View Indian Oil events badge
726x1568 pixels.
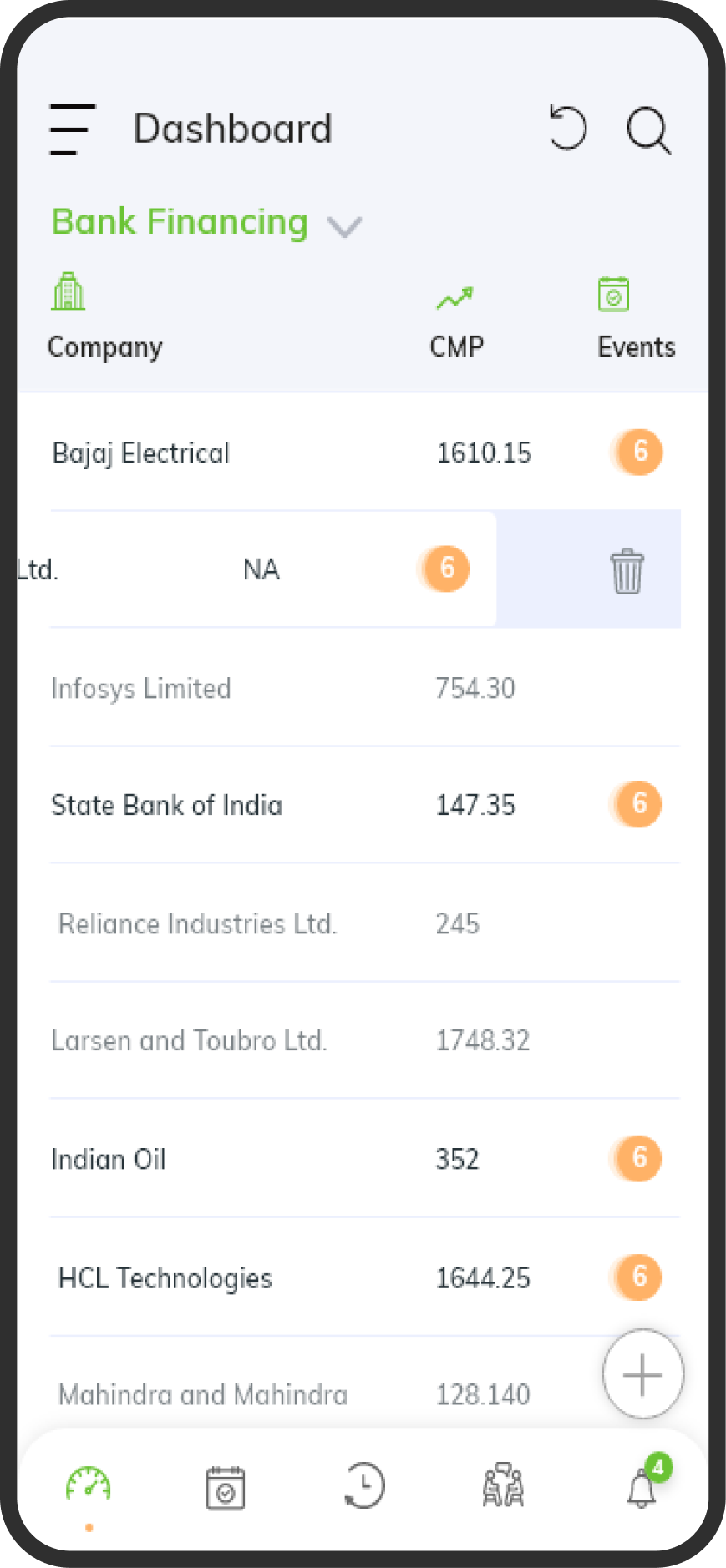(x=638, y=1158)
